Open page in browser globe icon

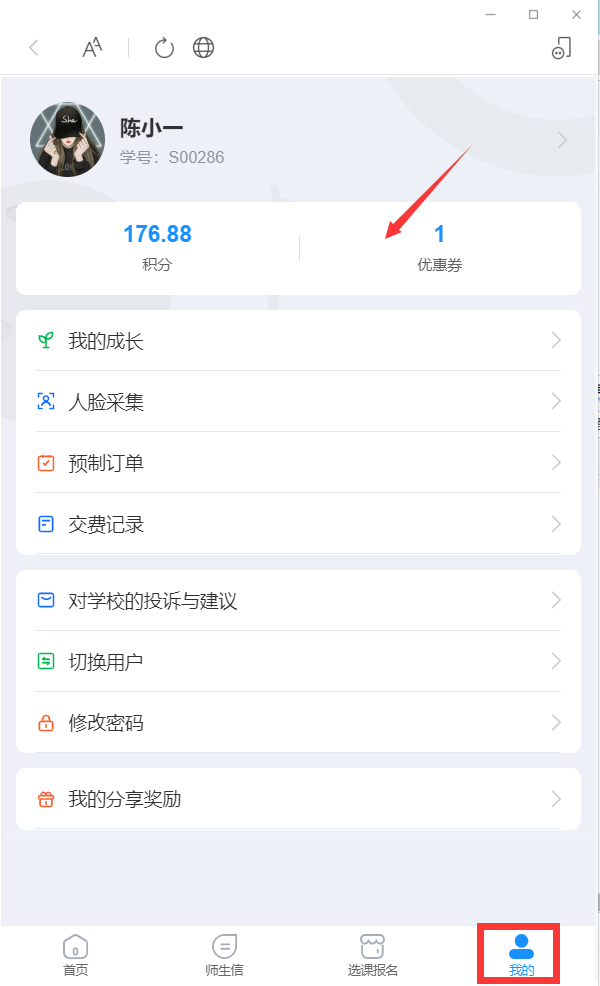203,48
